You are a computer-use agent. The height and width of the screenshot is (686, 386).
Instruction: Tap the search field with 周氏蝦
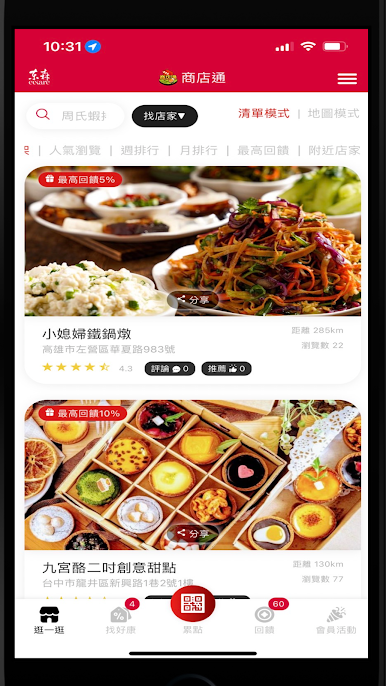75,116
